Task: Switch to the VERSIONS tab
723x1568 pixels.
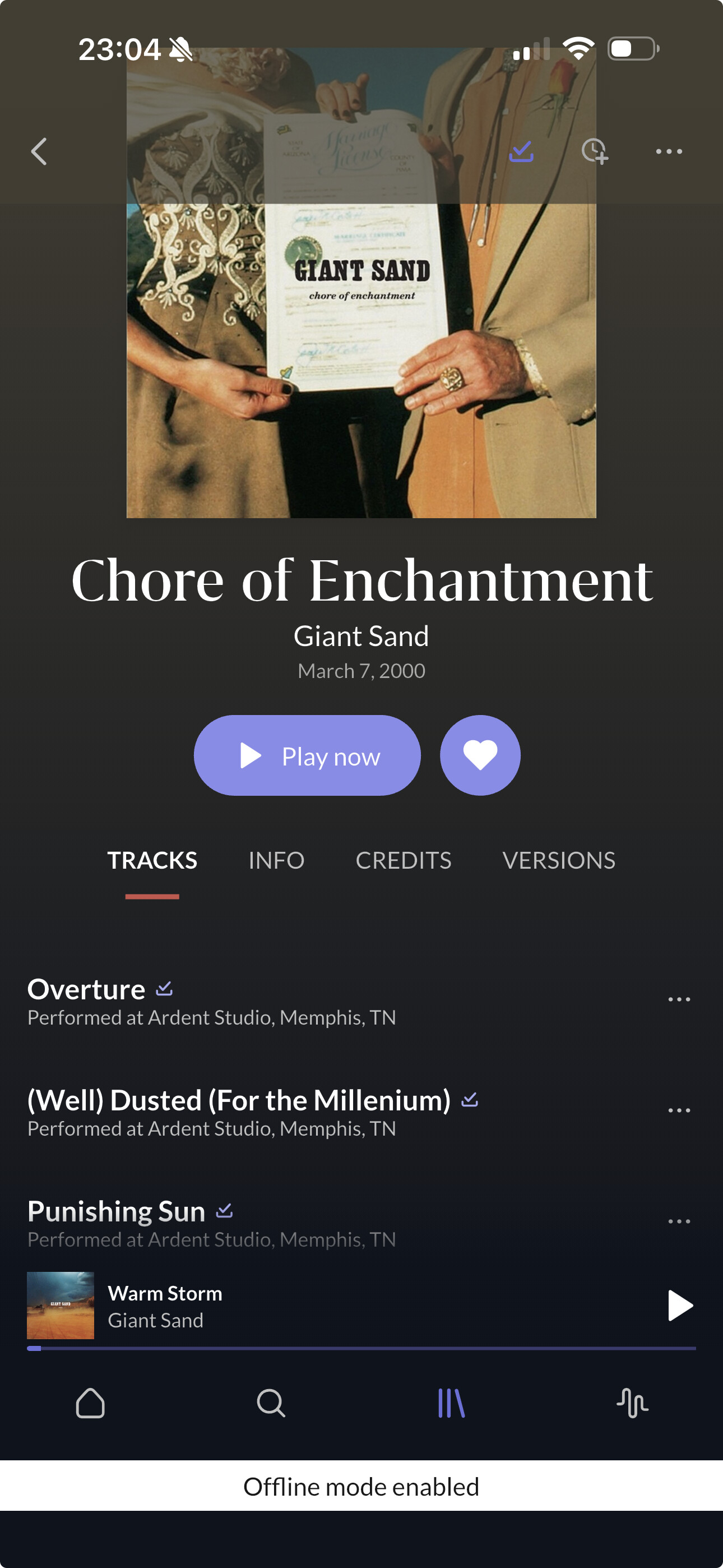Action: [x=558, y=860]
